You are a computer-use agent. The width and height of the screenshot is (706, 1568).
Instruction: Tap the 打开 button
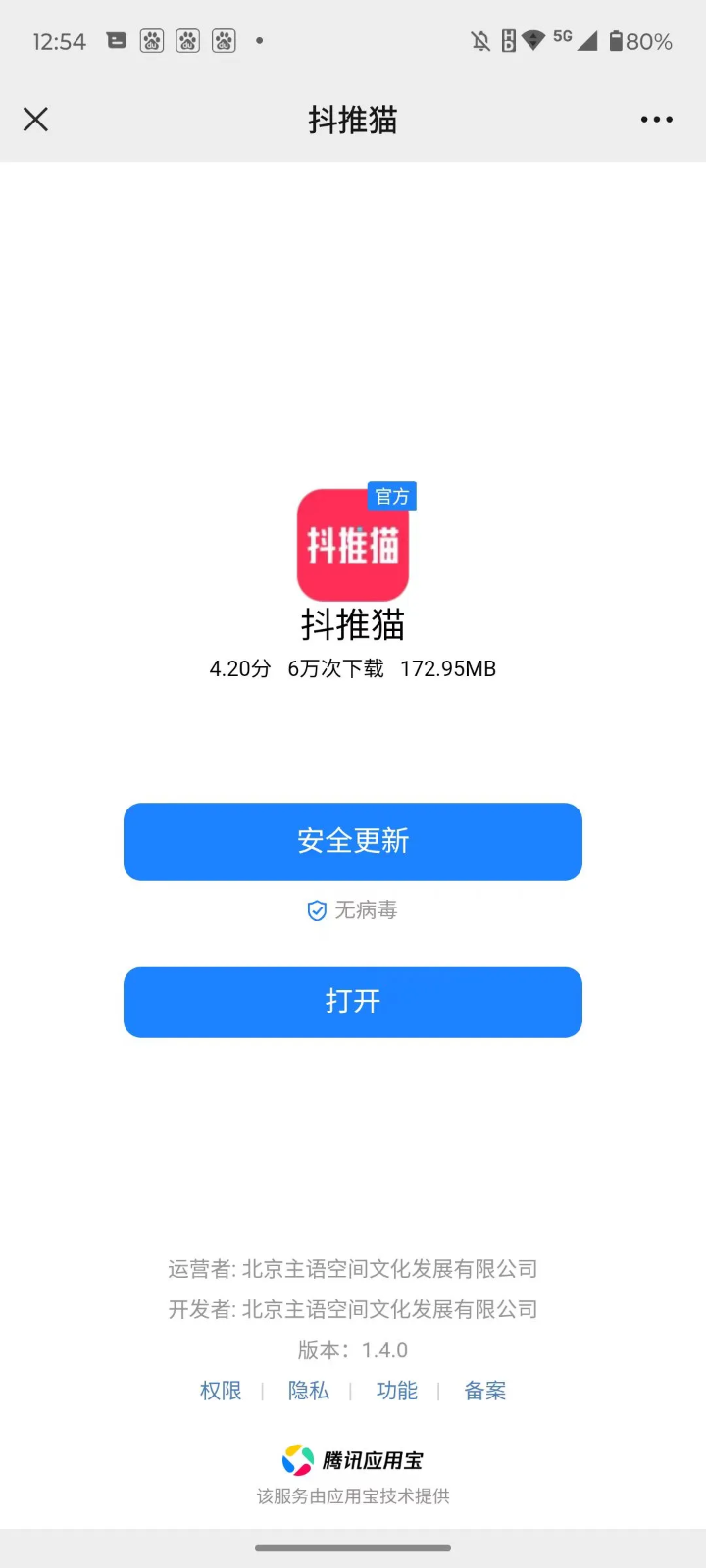click(353, 1002)
